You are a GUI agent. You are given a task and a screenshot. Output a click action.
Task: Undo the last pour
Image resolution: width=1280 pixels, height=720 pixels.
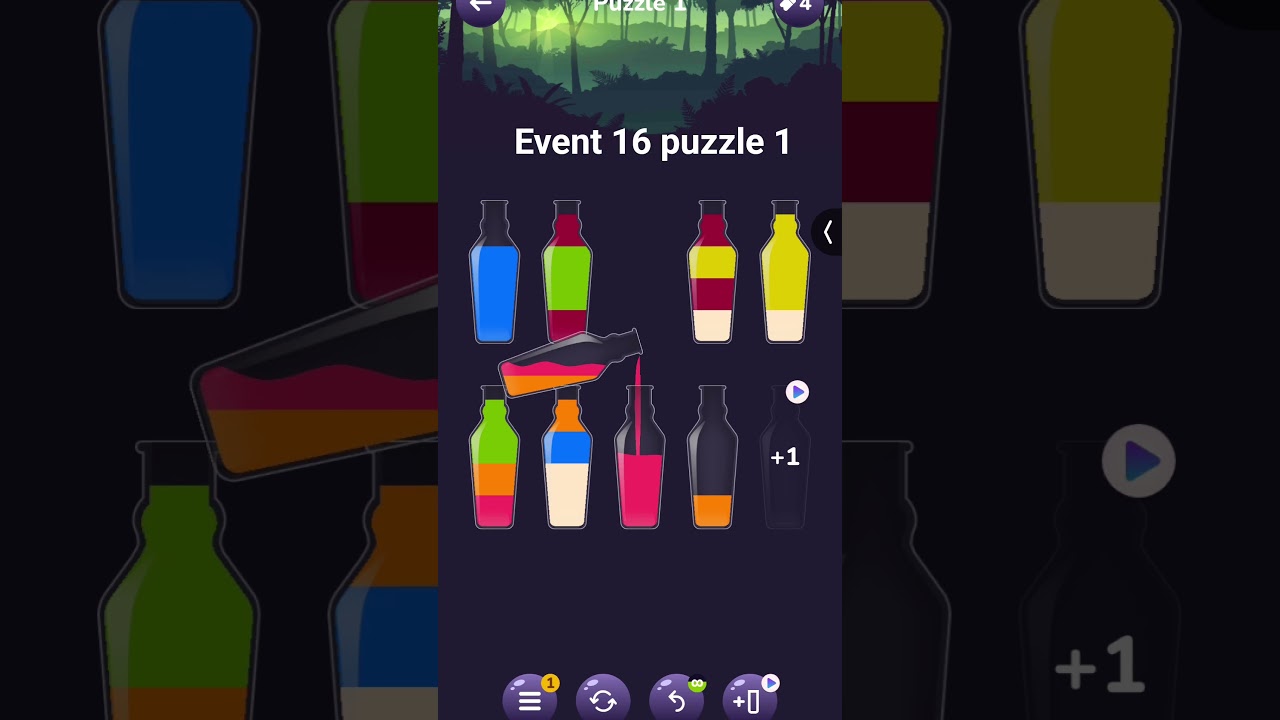click(x=677, y=699)
